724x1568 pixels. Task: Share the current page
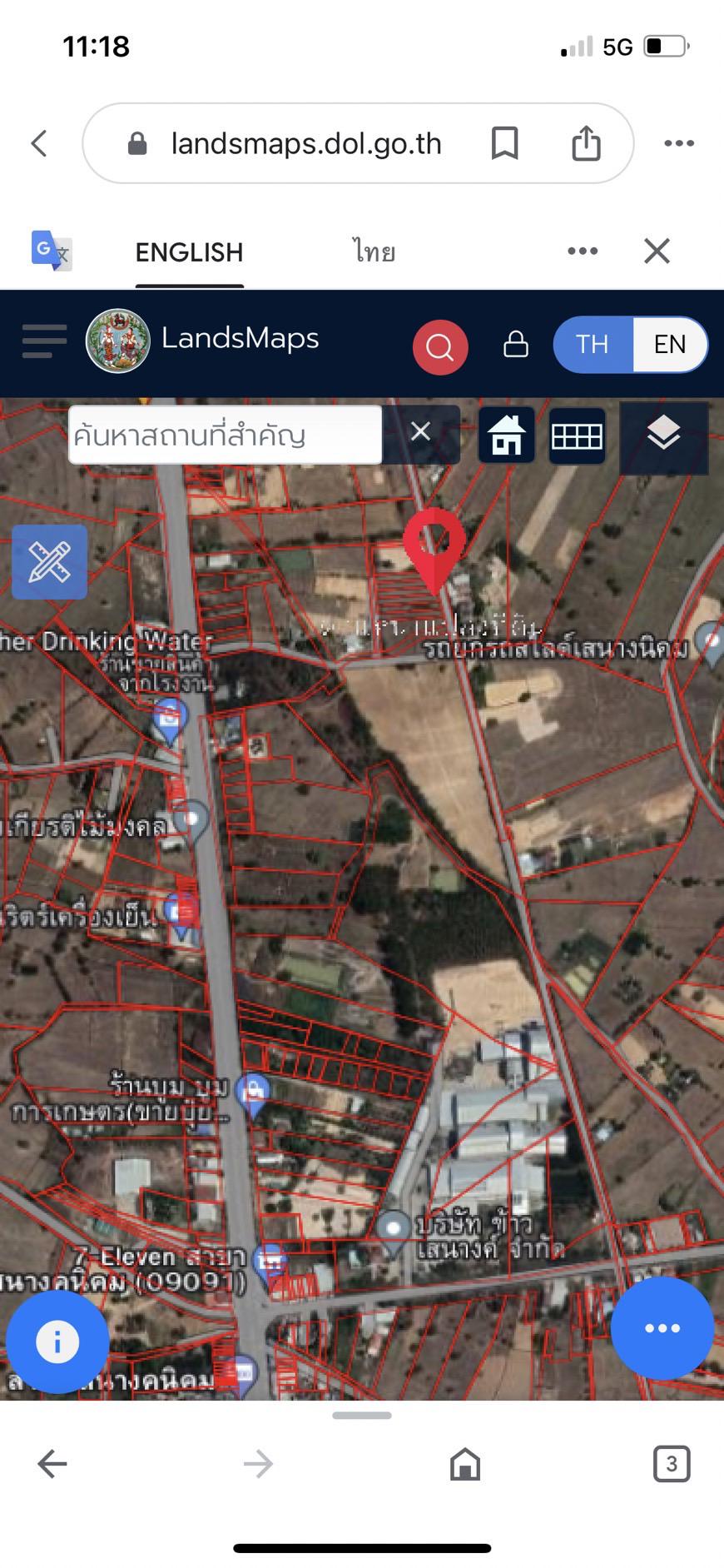pyautogui.click(x=586, y=142)
